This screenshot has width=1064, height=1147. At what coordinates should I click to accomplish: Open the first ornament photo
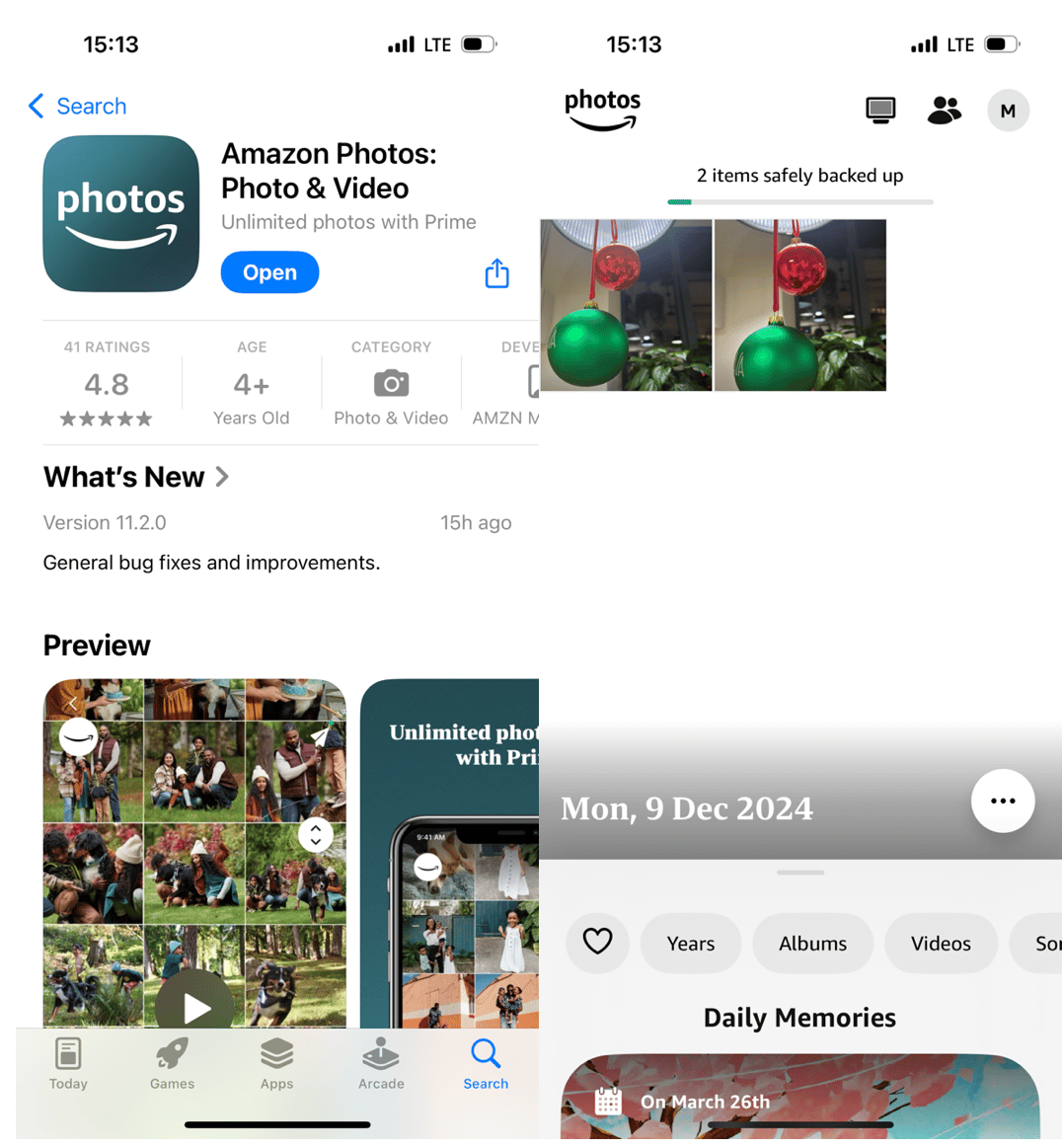point(626,305)
